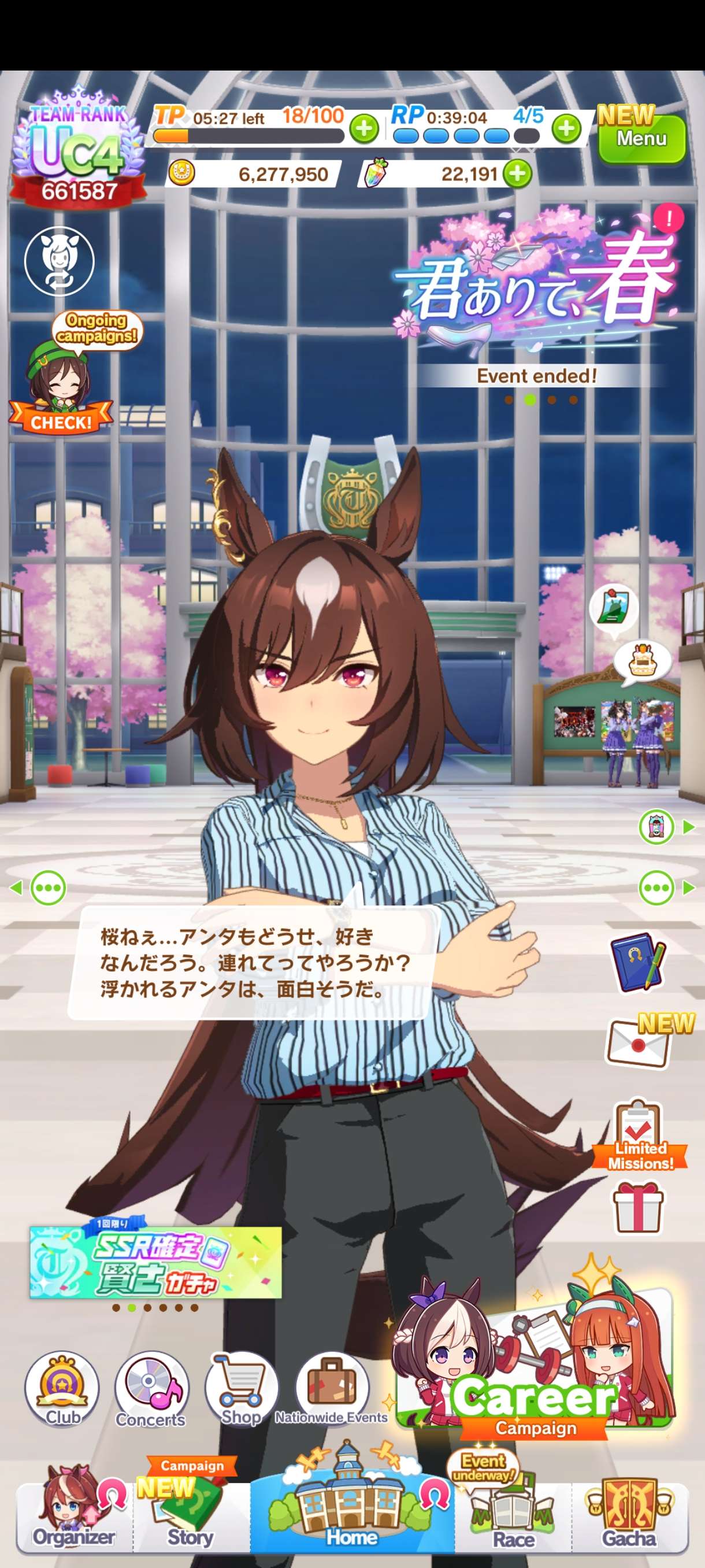
Task: Tap the plus button to refill TP
Action: tap(363, 128)
